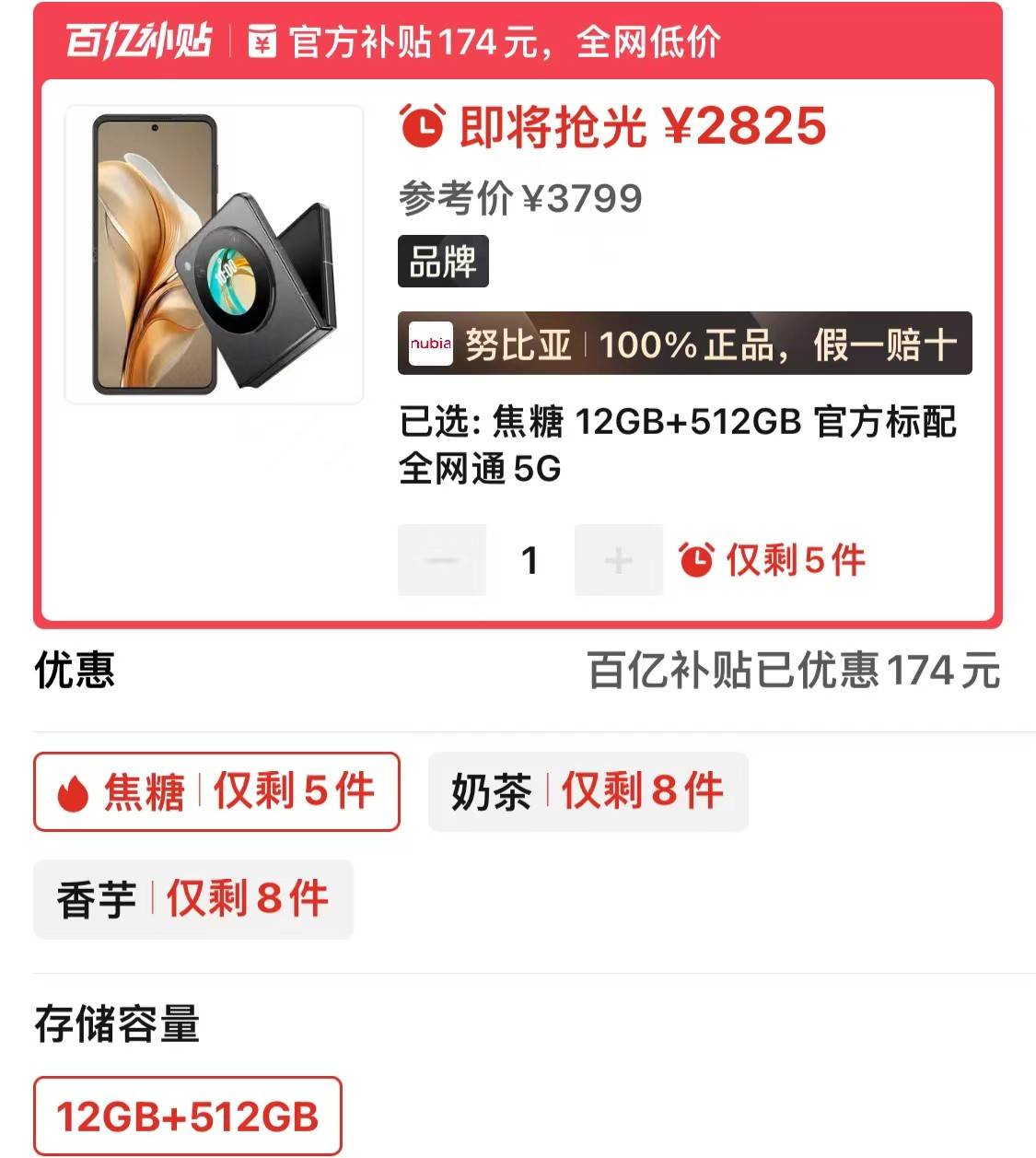The image size is (1036, 1158).
Task: Increase the quantity with the plus button
Action: [618, 560]
